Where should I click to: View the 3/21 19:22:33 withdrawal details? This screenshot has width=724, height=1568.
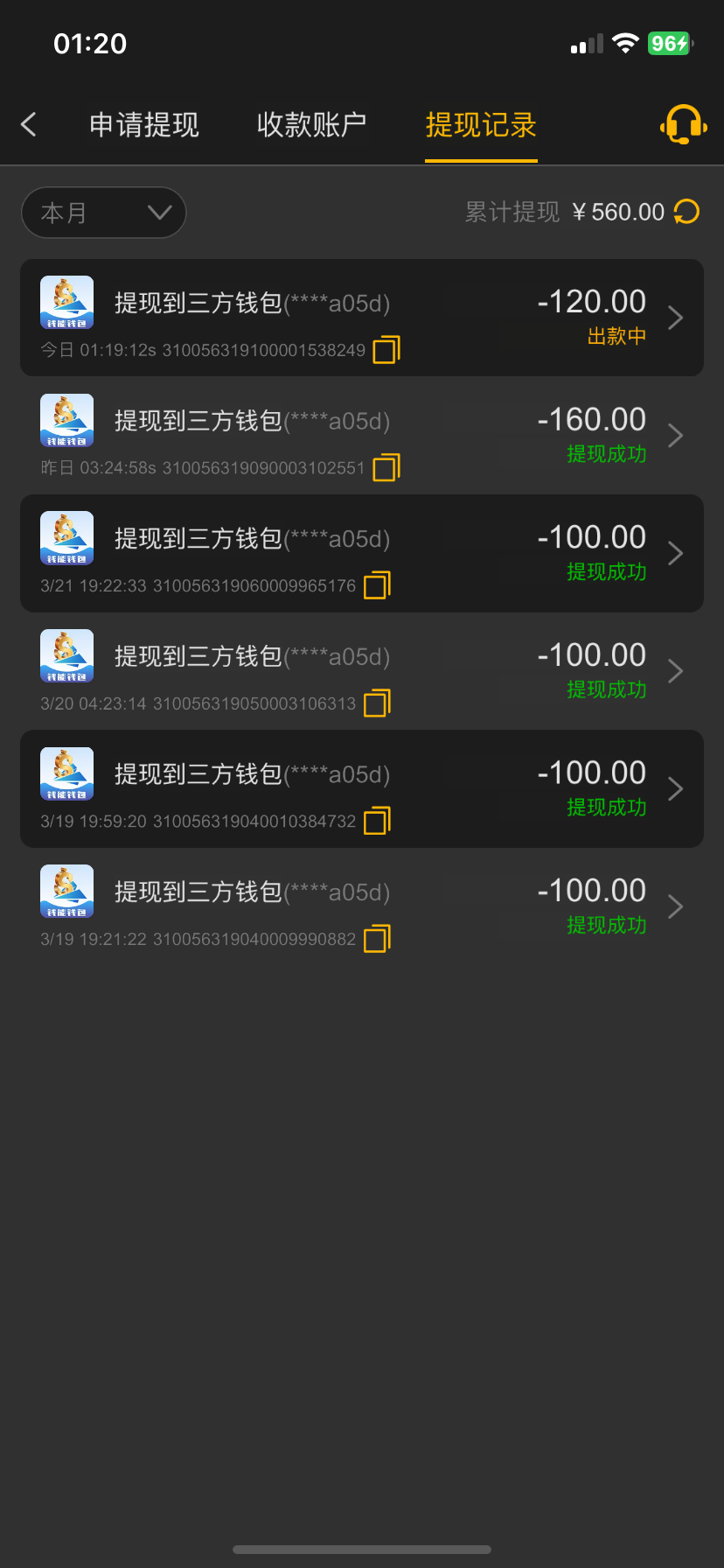point(362,553)
